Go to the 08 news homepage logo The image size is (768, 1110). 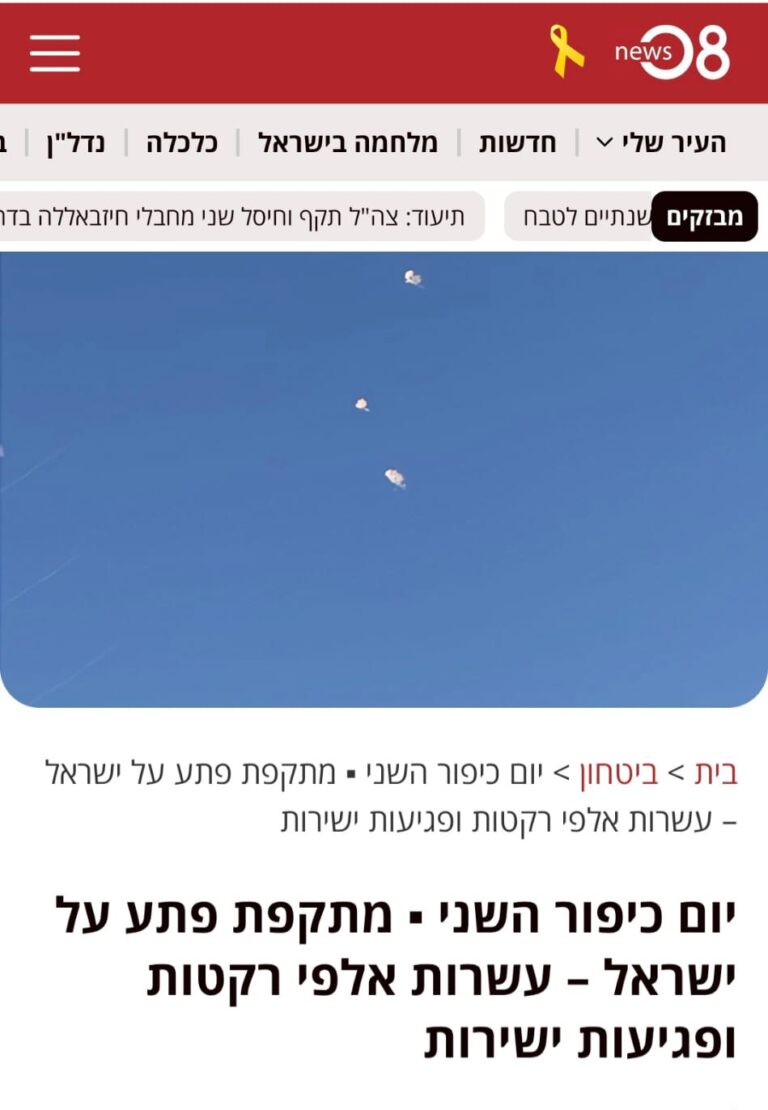click(673, 52)
